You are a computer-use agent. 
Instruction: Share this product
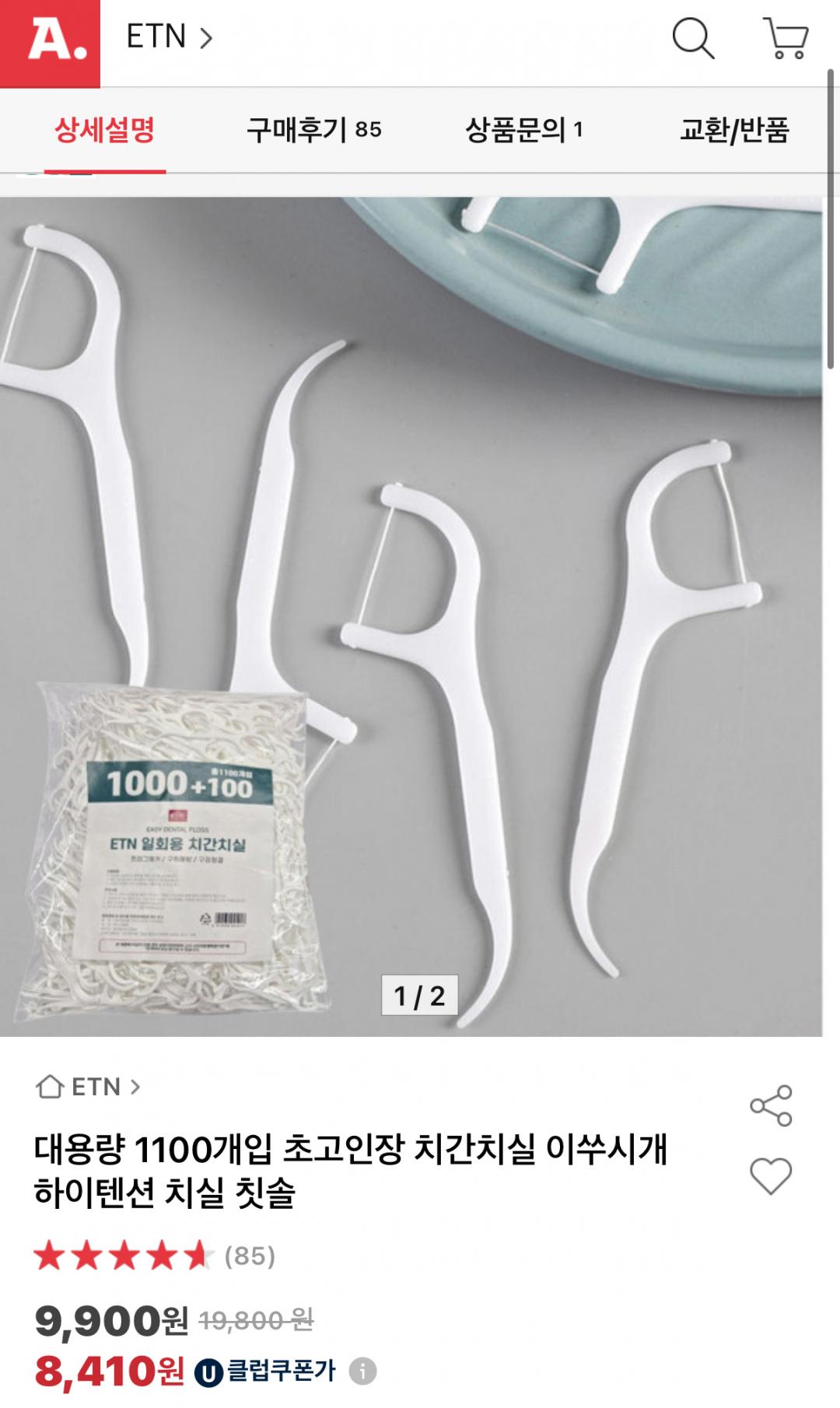pyautogui.click(x=771, y=1105)
